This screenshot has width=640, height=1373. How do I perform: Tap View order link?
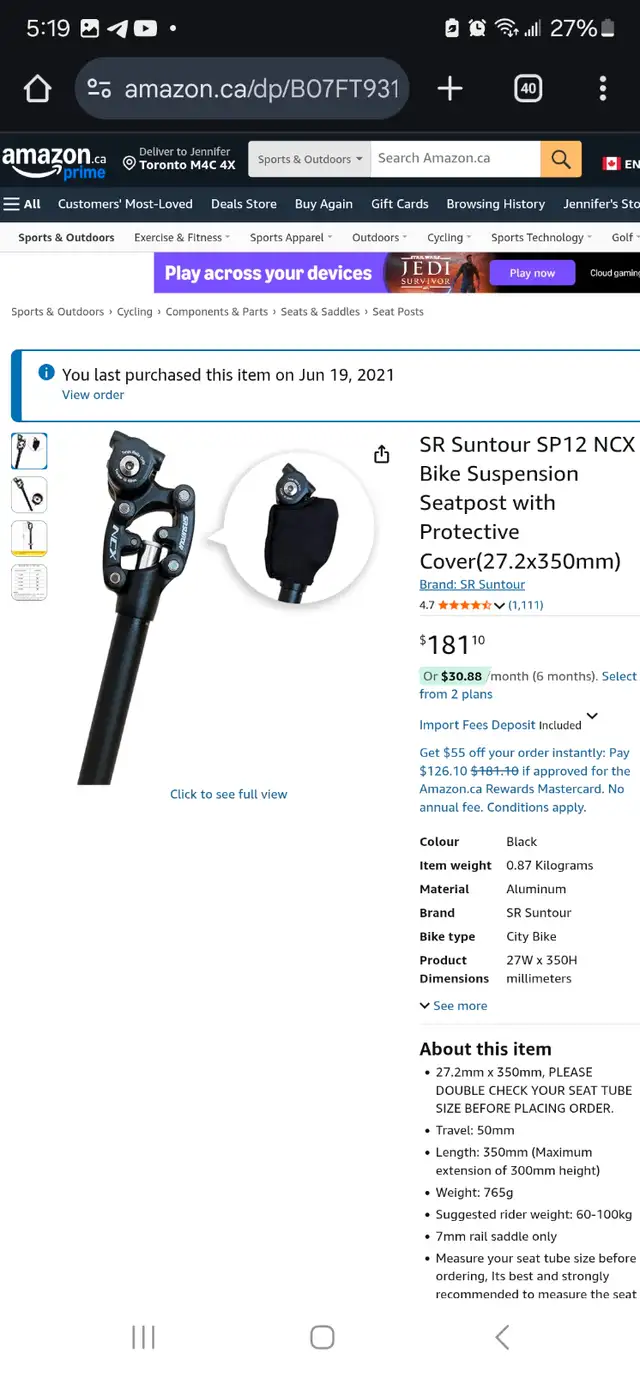click(x=93, y=395)
